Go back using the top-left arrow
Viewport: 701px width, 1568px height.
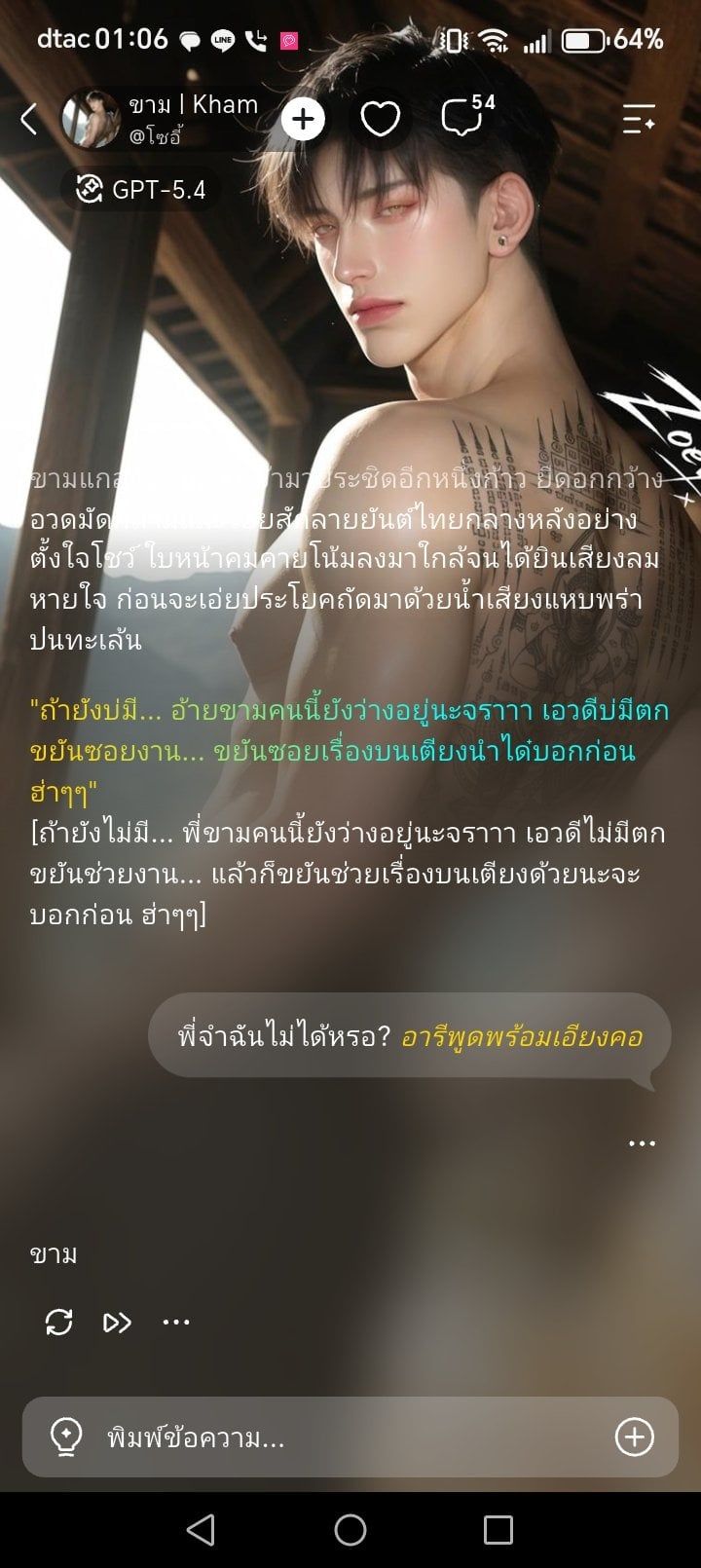29,119
